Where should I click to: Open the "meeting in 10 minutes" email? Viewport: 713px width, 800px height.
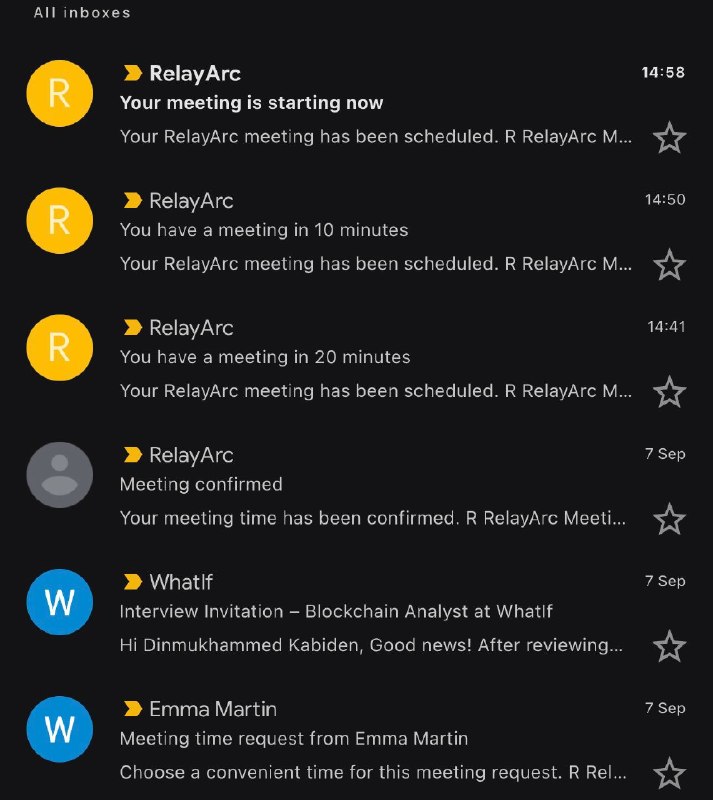356,233
